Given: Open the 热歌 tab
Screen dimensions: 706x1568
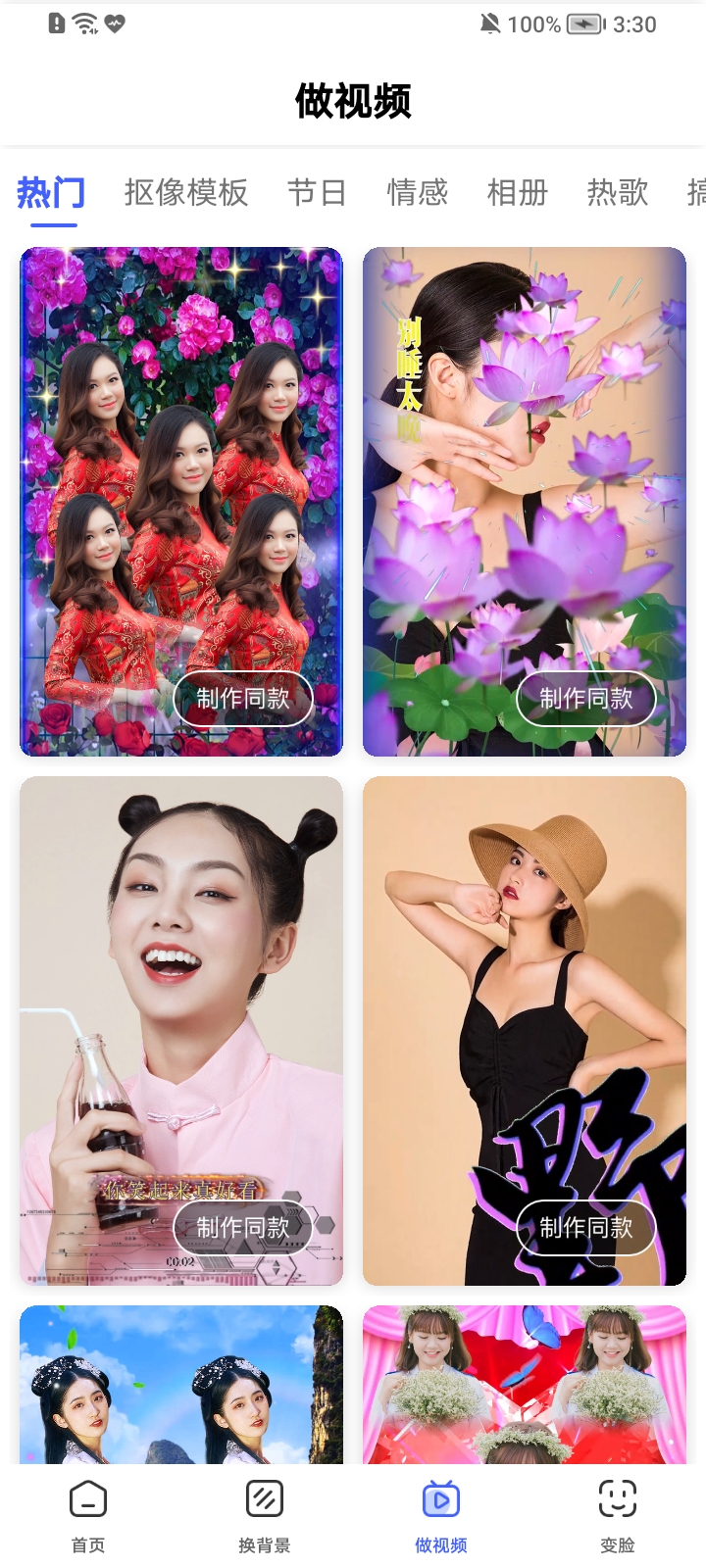Looking at the screenshot, I should pos(618,193).
